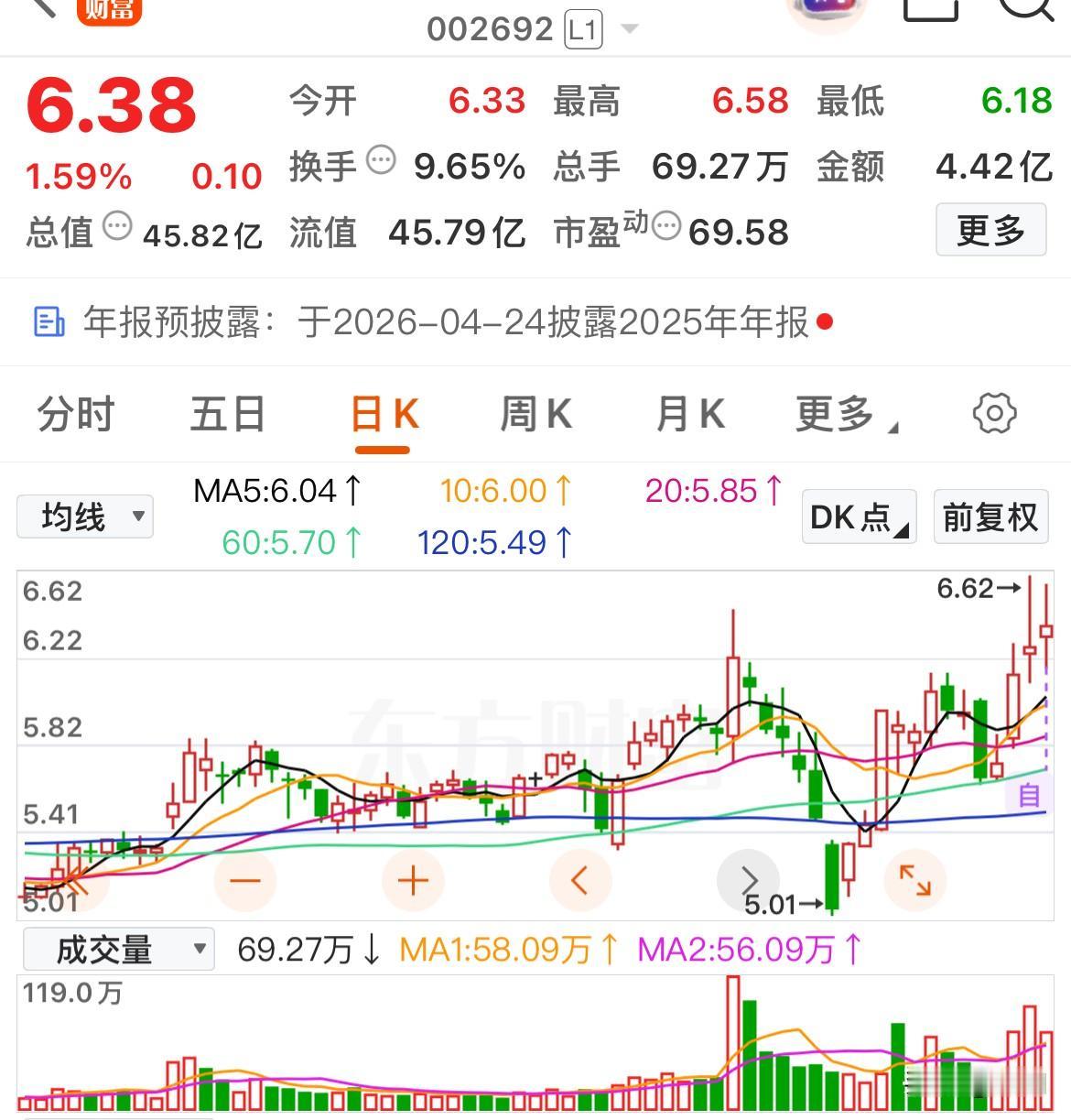Open the search magnifier icon
The width and height of the screenshot is (1071, 1120).
tap(1025, 7)
